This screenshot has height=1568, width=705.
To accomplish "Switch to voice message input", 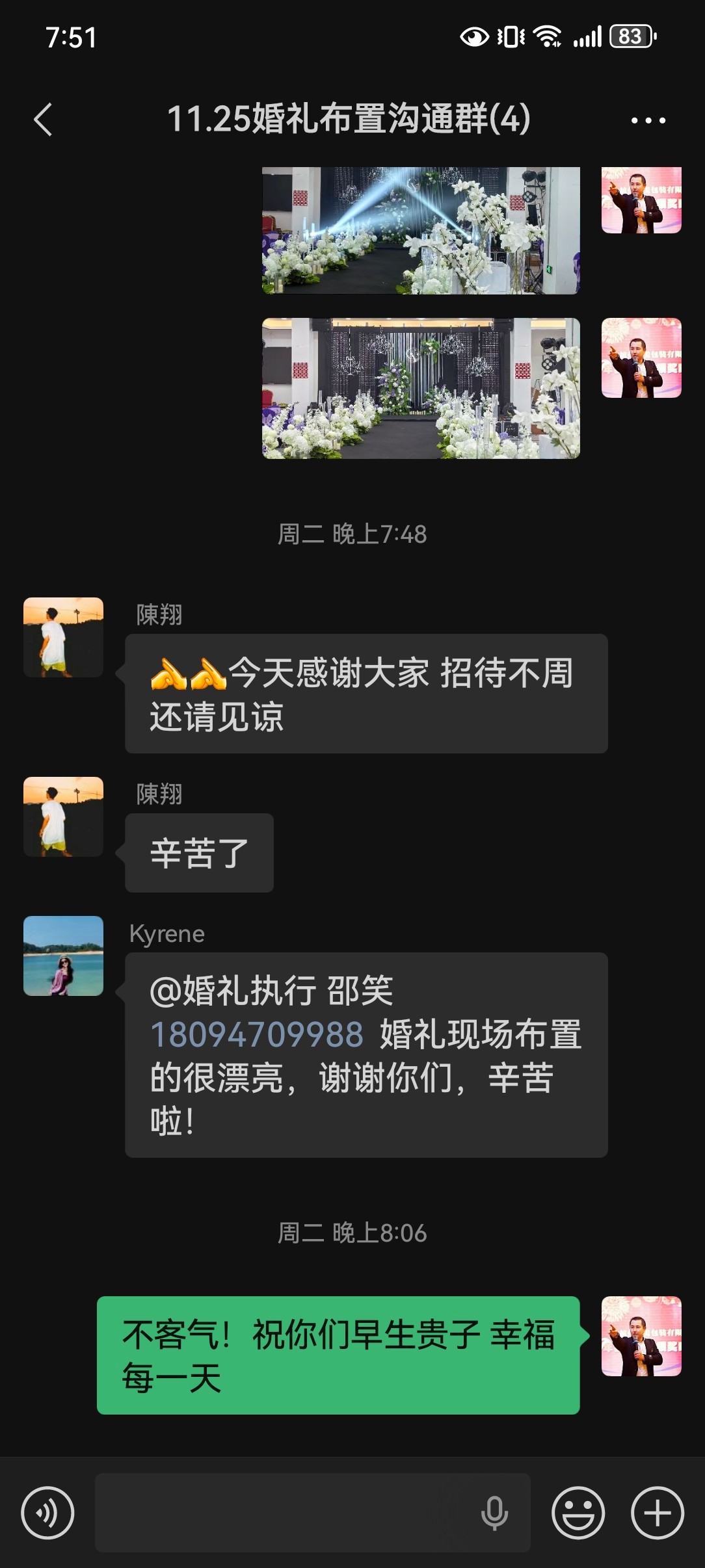I will (47, 1513).
